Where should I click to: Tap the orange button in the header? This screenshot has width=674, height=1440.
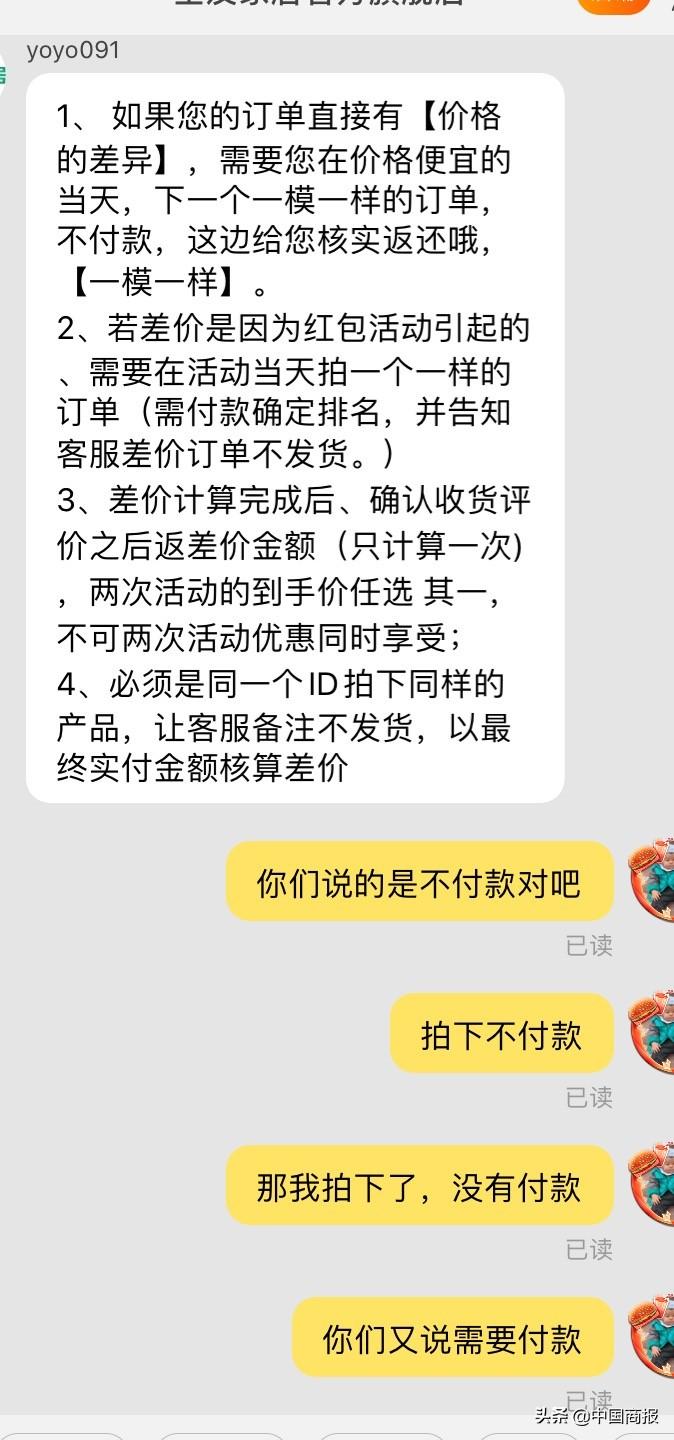(x=614, y=4)
